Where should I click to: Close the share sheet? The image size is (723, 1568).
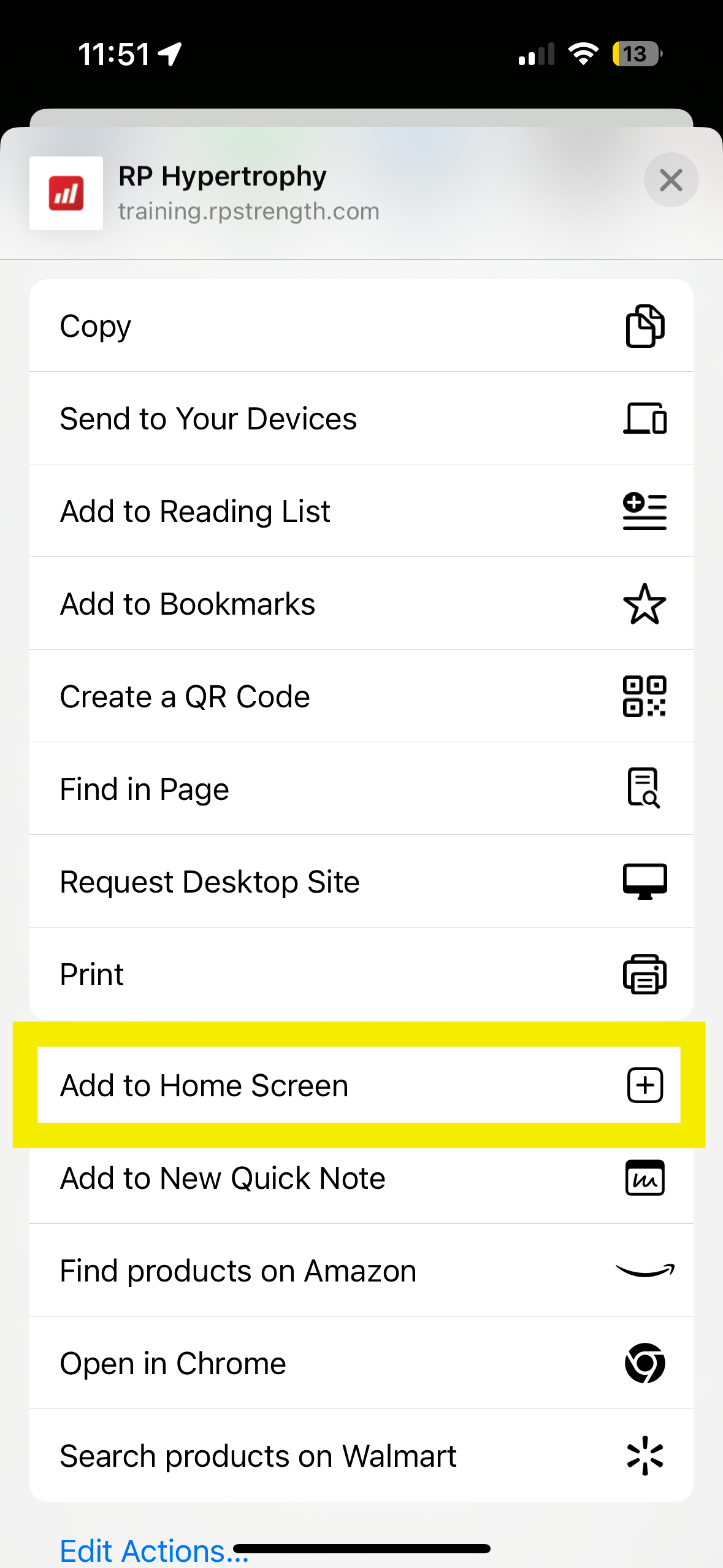point(670,180)
